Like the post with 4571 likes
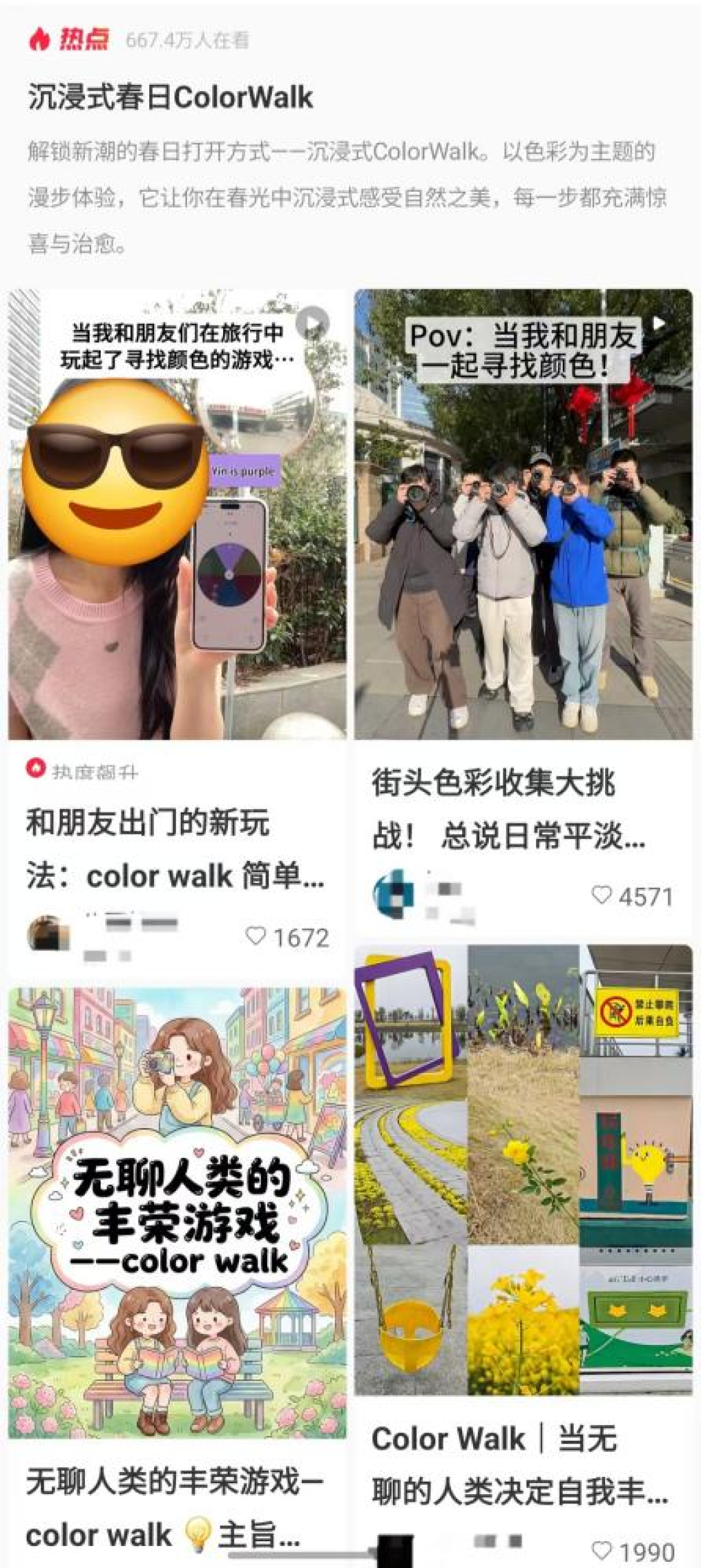 click(x=601, y=895)
